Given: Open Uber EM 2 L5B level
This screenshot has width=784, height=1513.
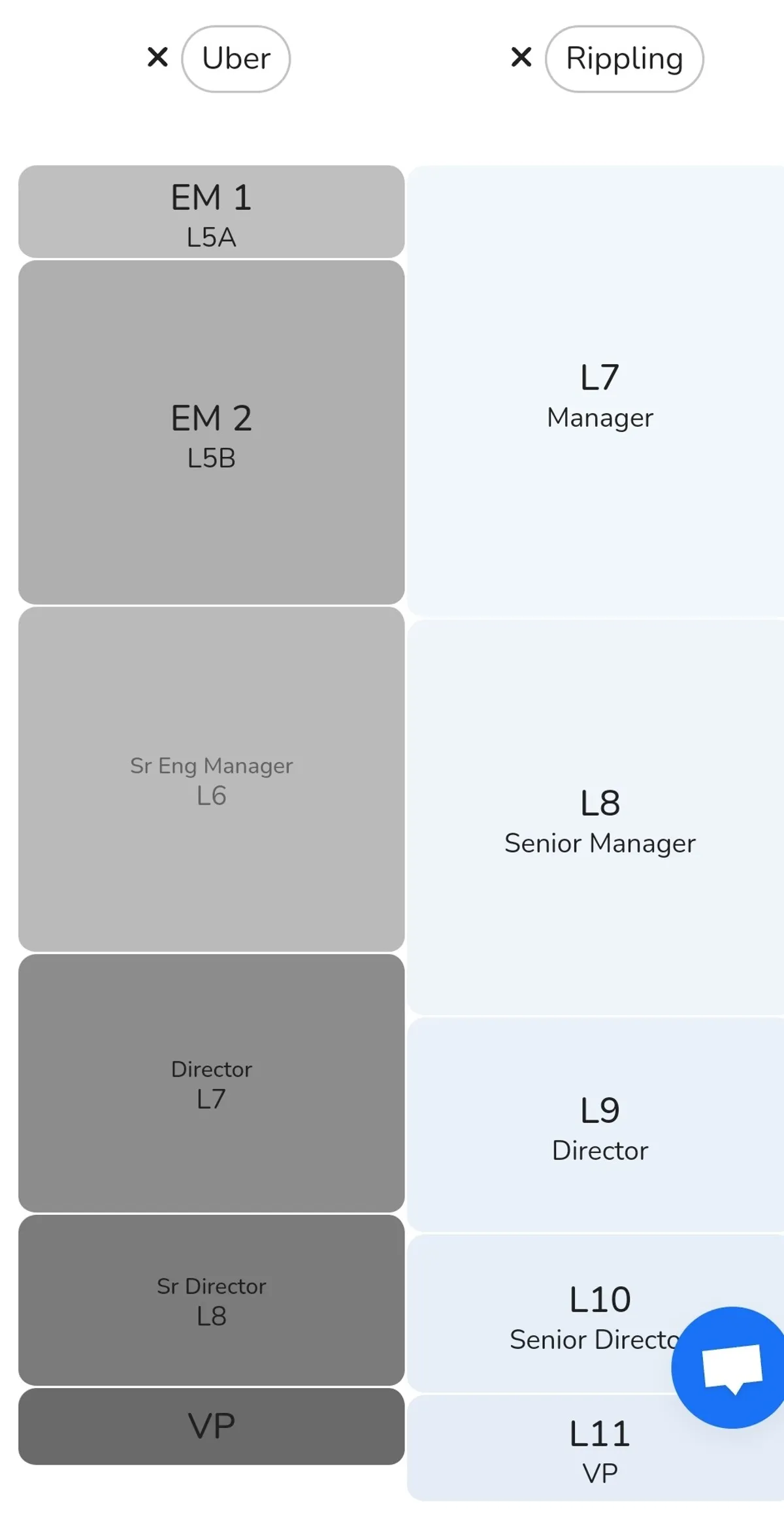Looking at the screenshot, I should [211, 433].
